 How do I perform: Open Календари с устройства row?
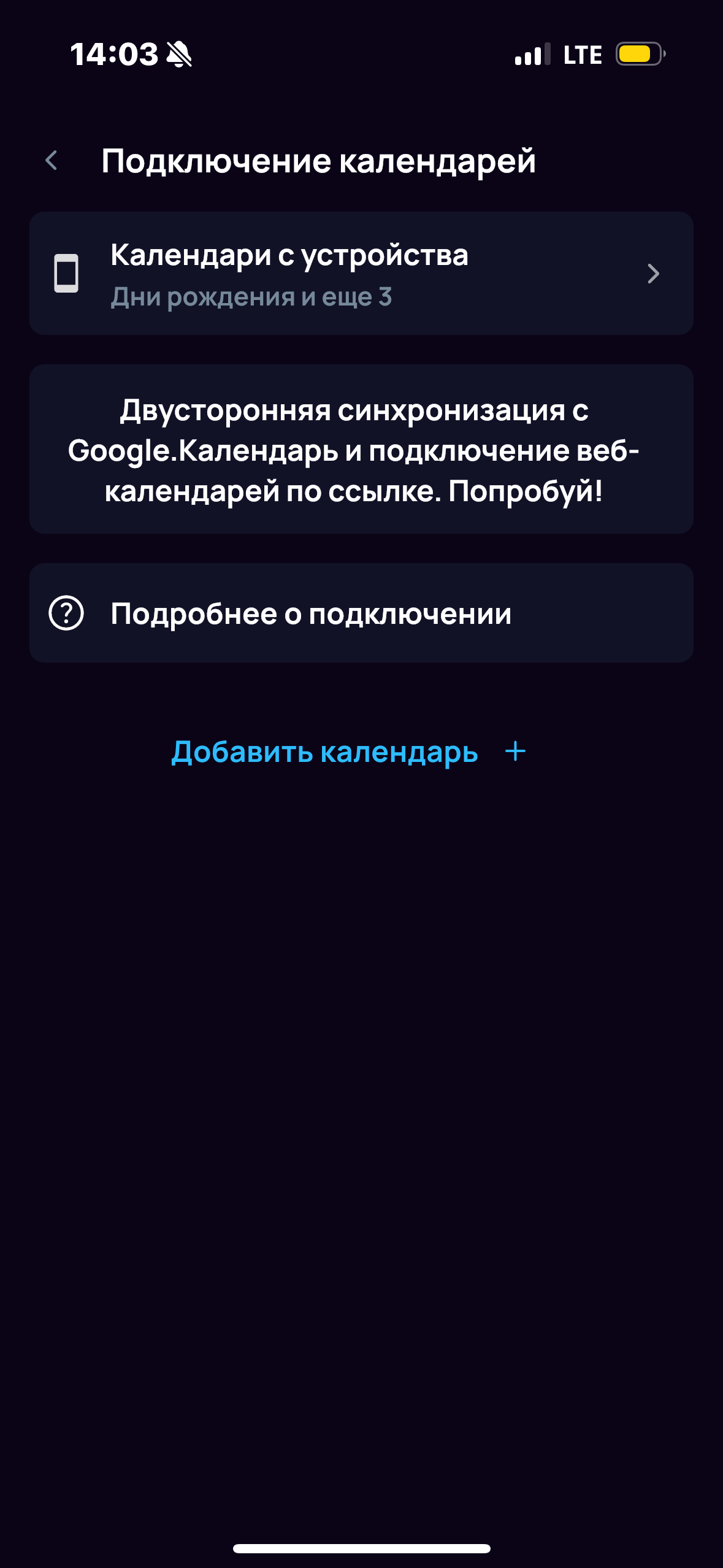[361, 274]
